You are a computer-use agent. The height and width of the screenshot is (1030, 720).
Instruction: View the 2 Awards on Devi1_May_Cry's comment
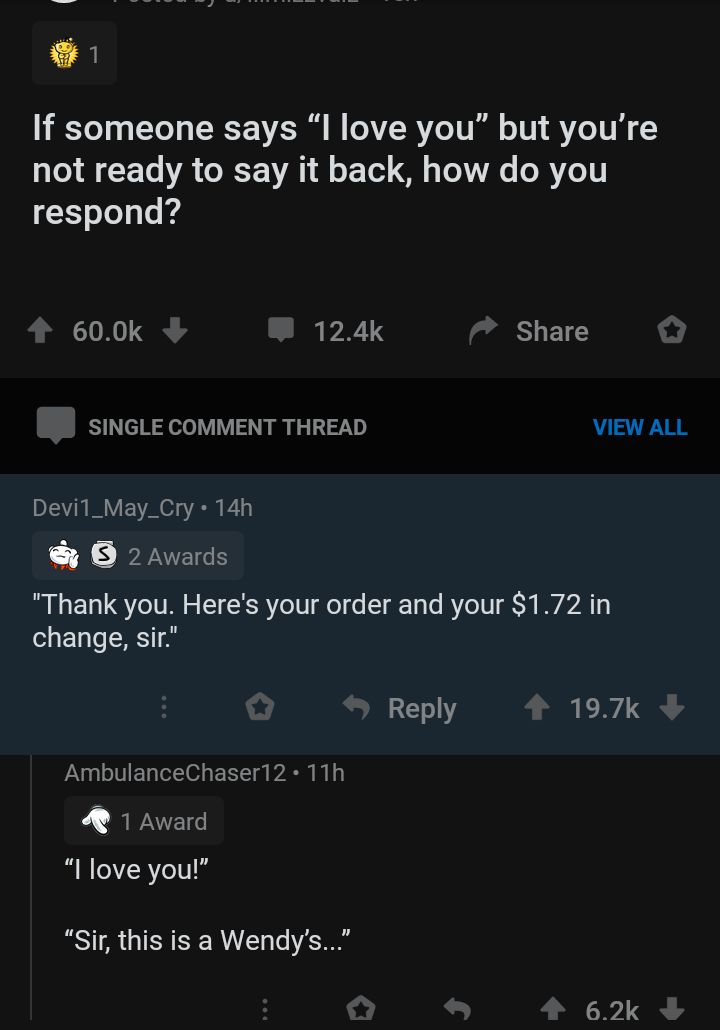click(x=138, y=556)
